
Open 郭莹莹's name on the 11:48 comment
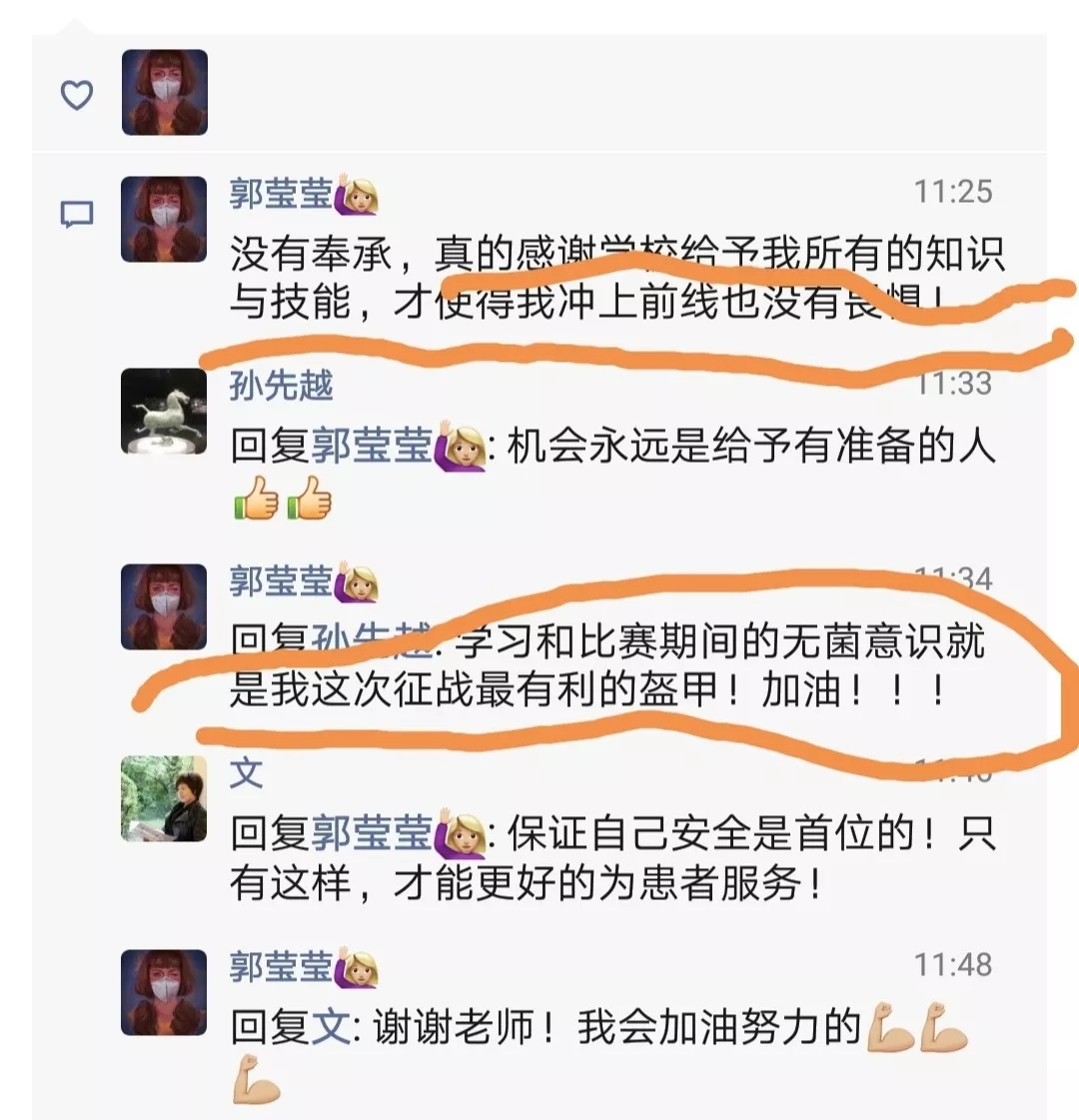pyautogui.click(x=281, y=966)
